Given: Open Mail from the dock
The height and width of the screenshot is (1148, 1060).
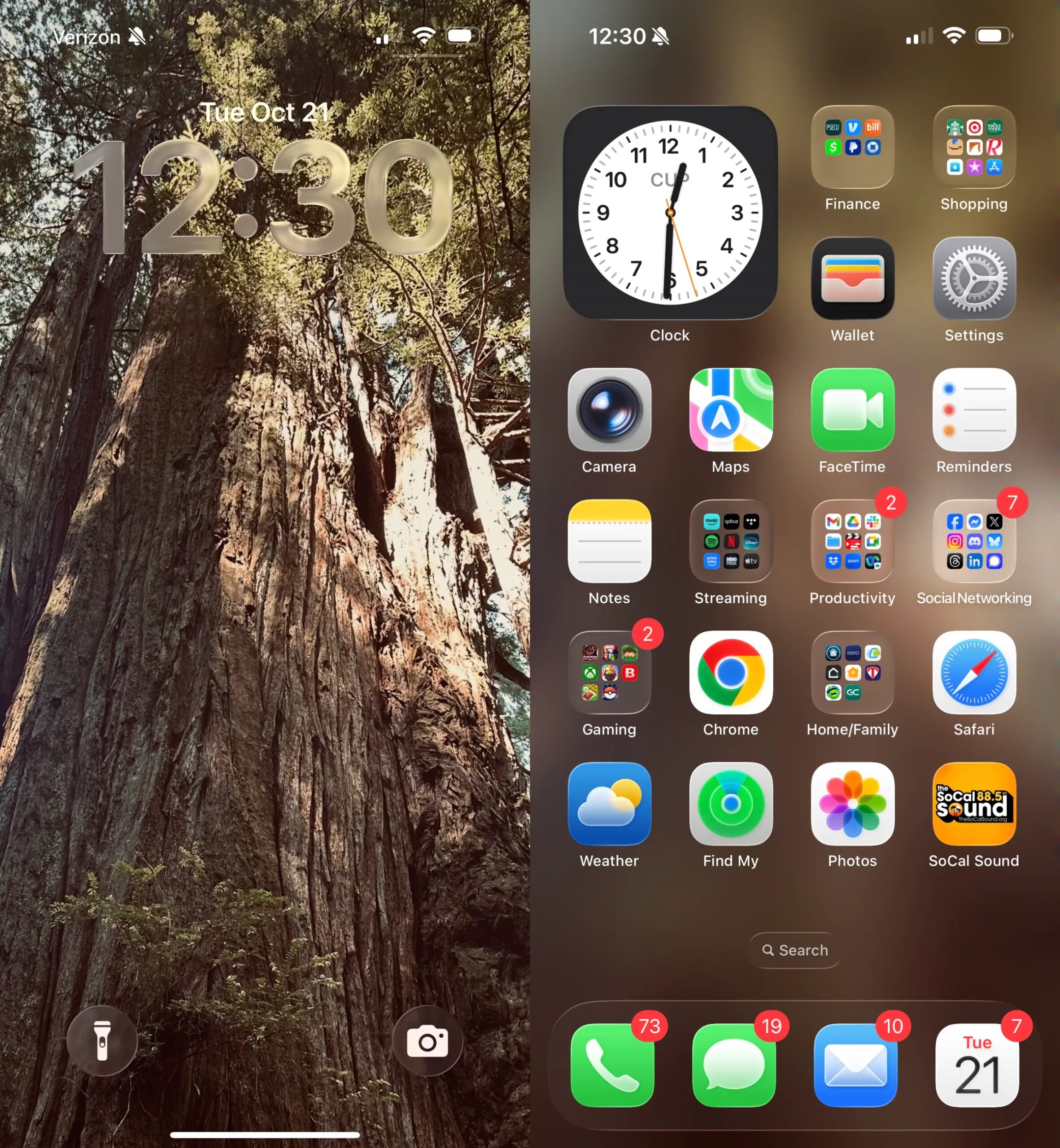Looking at the screenshot, I should pos(855,1065).
